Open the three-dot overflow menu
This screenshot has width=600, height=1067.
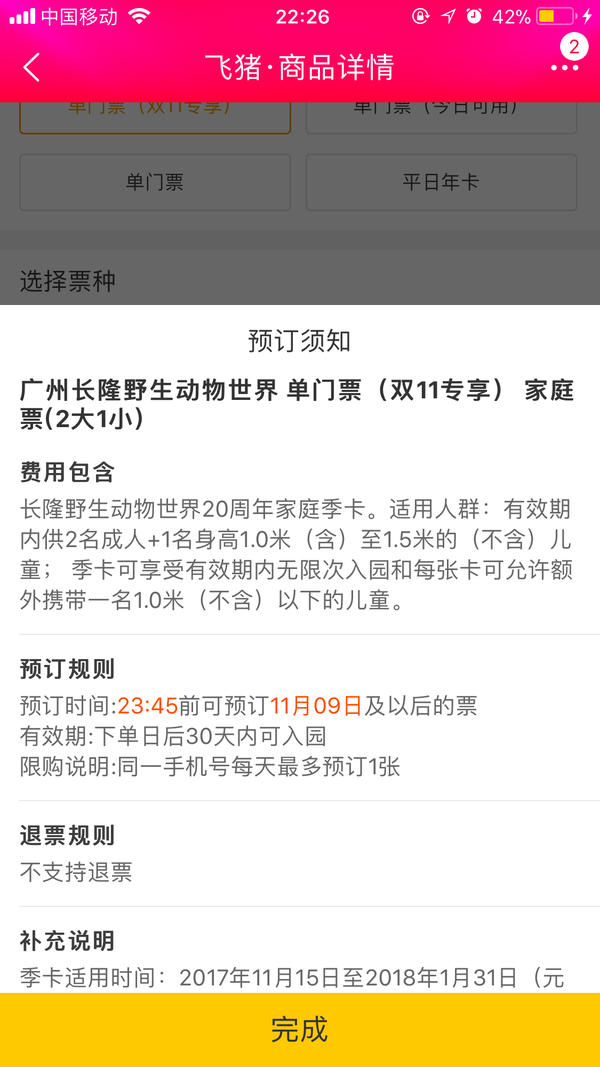pos(565,67)
